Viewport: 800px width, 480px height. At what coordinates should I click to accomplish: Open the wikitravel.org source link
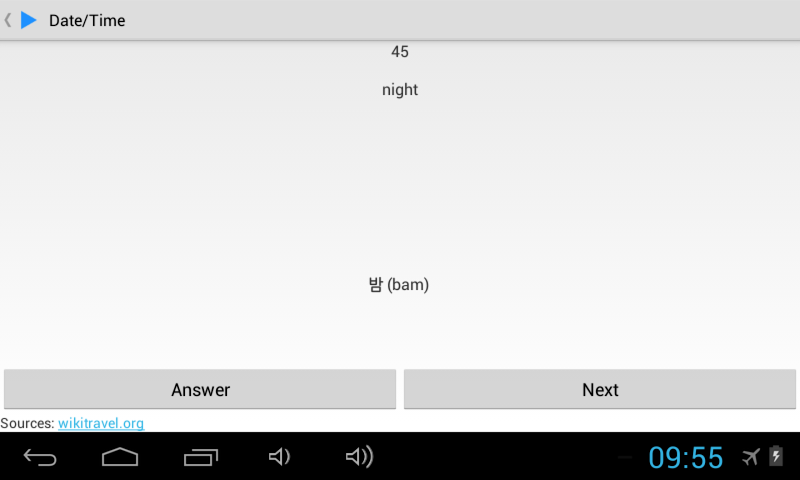coord(101,424)
